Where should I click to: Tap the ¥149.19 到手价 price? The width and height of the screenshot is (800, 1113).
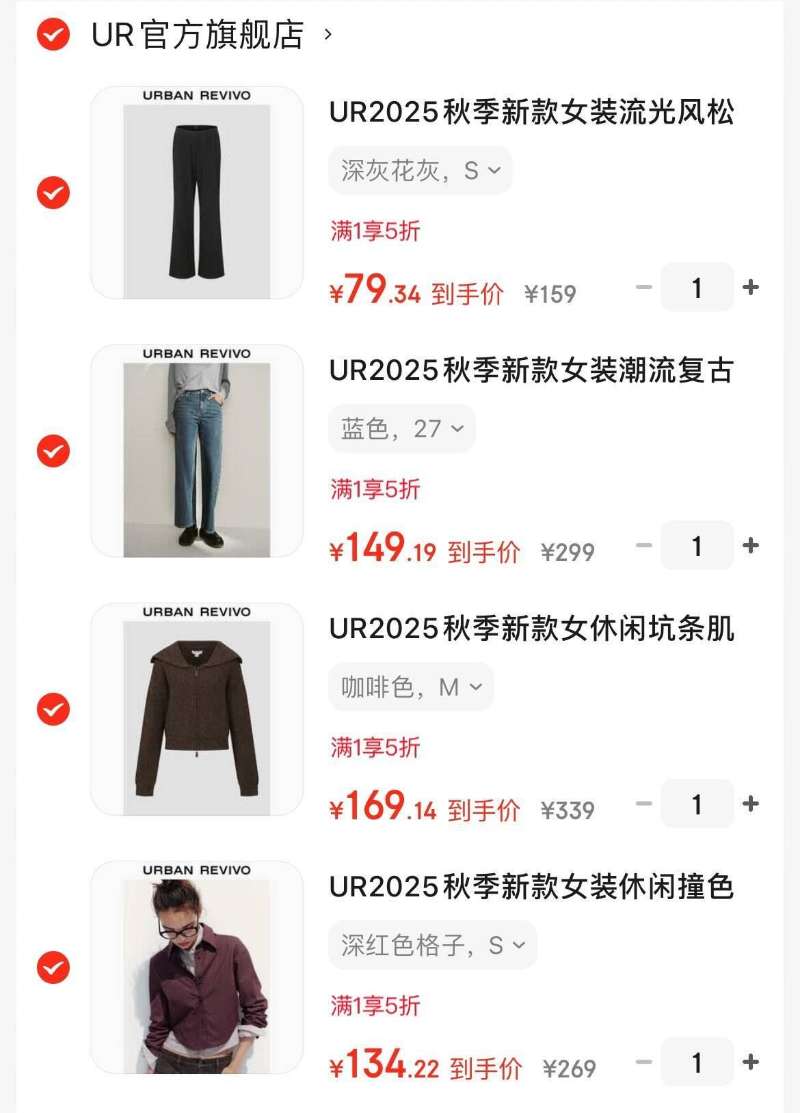[x=425, y=546]
